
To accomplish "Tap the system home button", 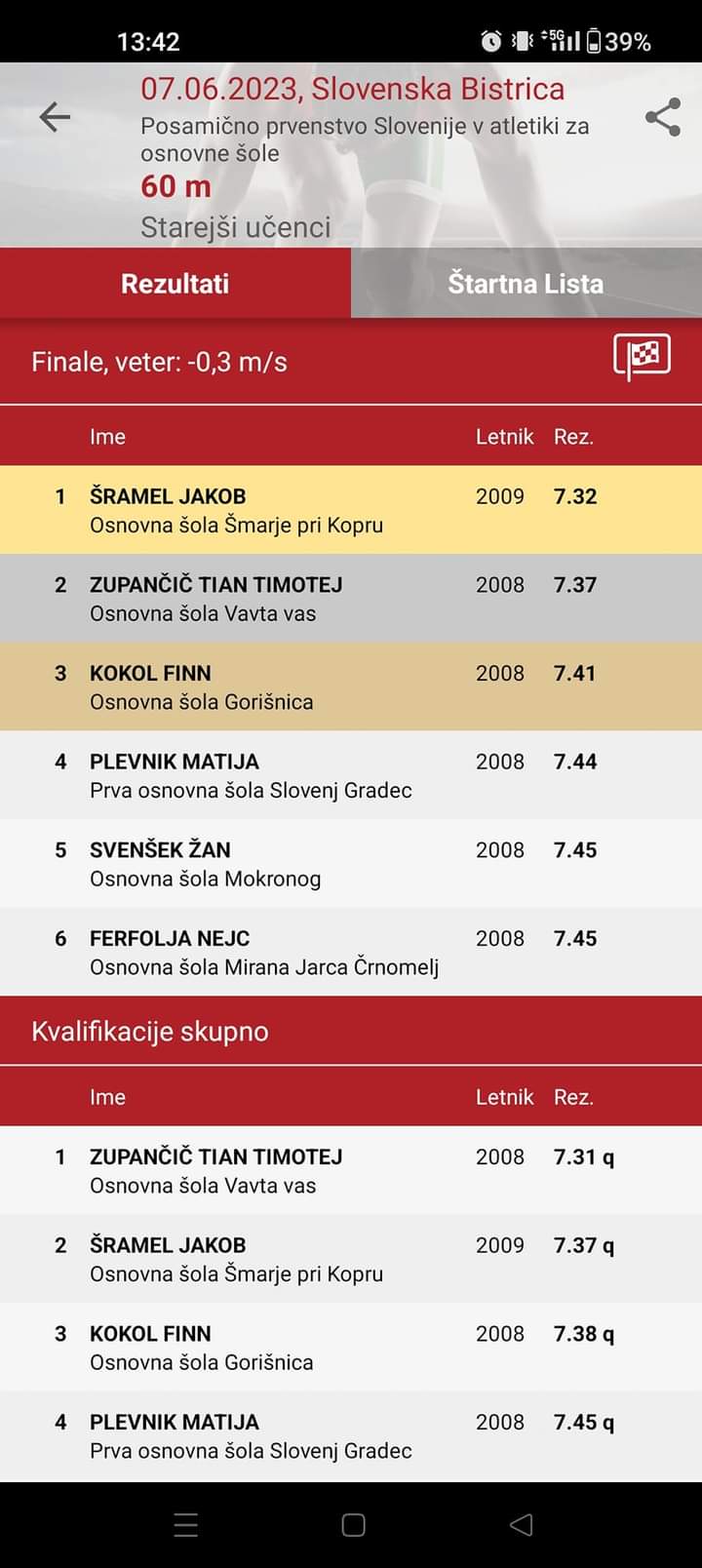I will [353, 1525].
